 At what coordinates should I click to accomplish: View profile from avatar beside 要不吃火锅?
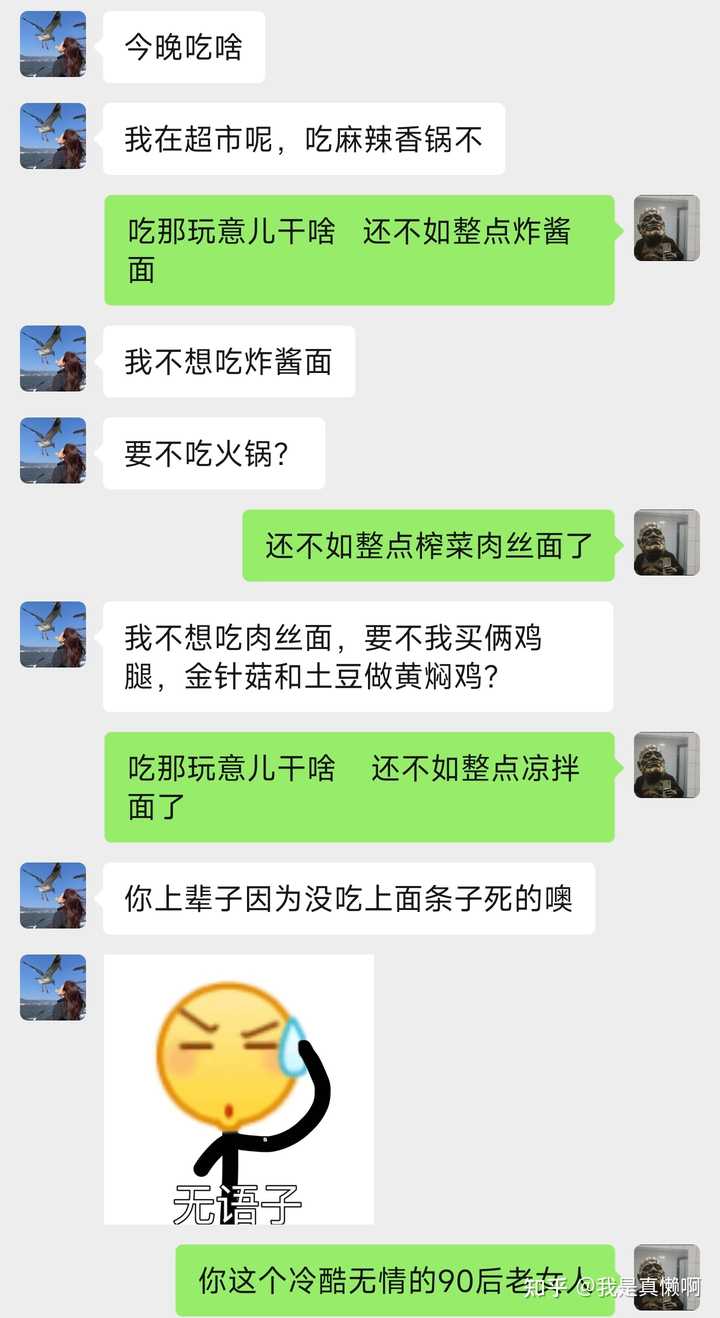coord(53,450)
